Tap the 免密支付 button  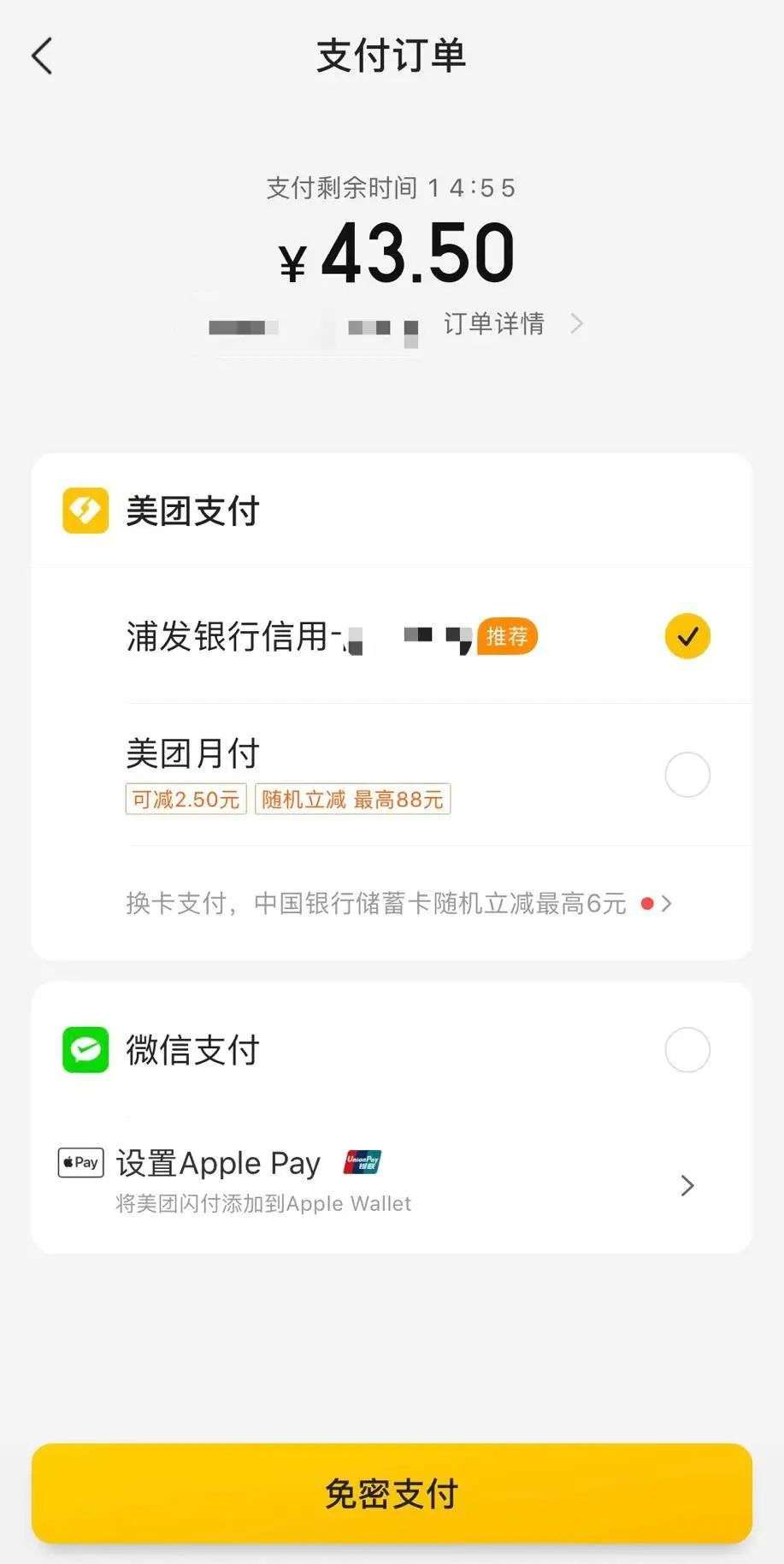(392, 1493)
